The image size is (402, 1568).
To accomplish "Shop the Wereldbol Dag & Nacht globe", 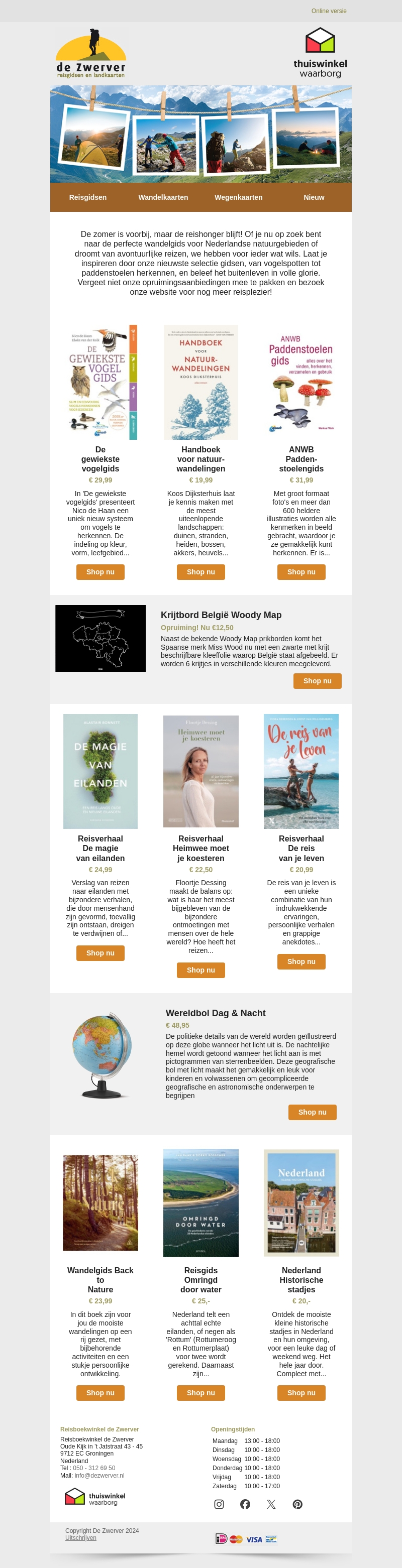I will tap(312, 1112).
